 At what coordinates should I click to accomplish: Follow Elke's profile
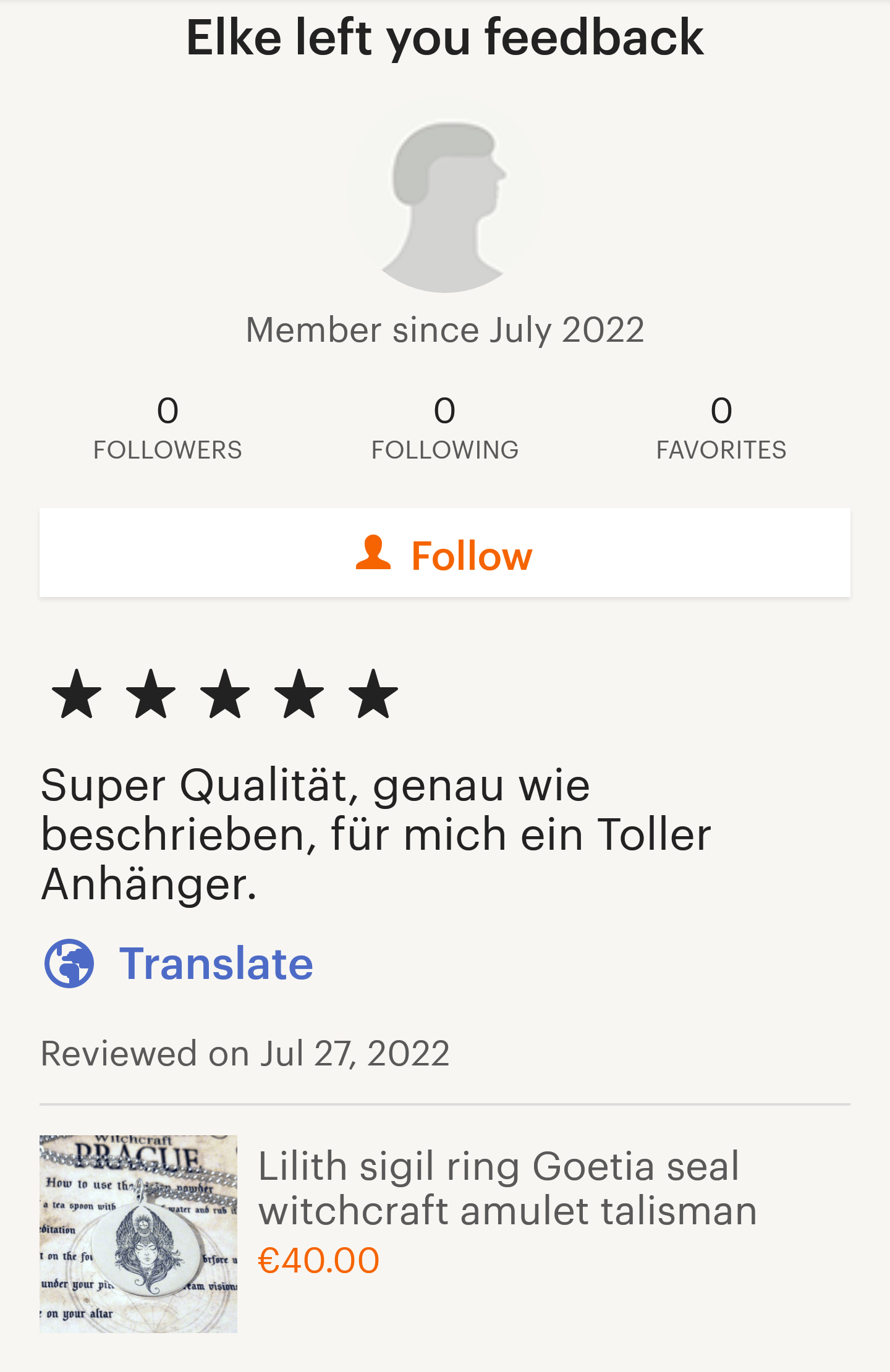[x=445, y=554]
